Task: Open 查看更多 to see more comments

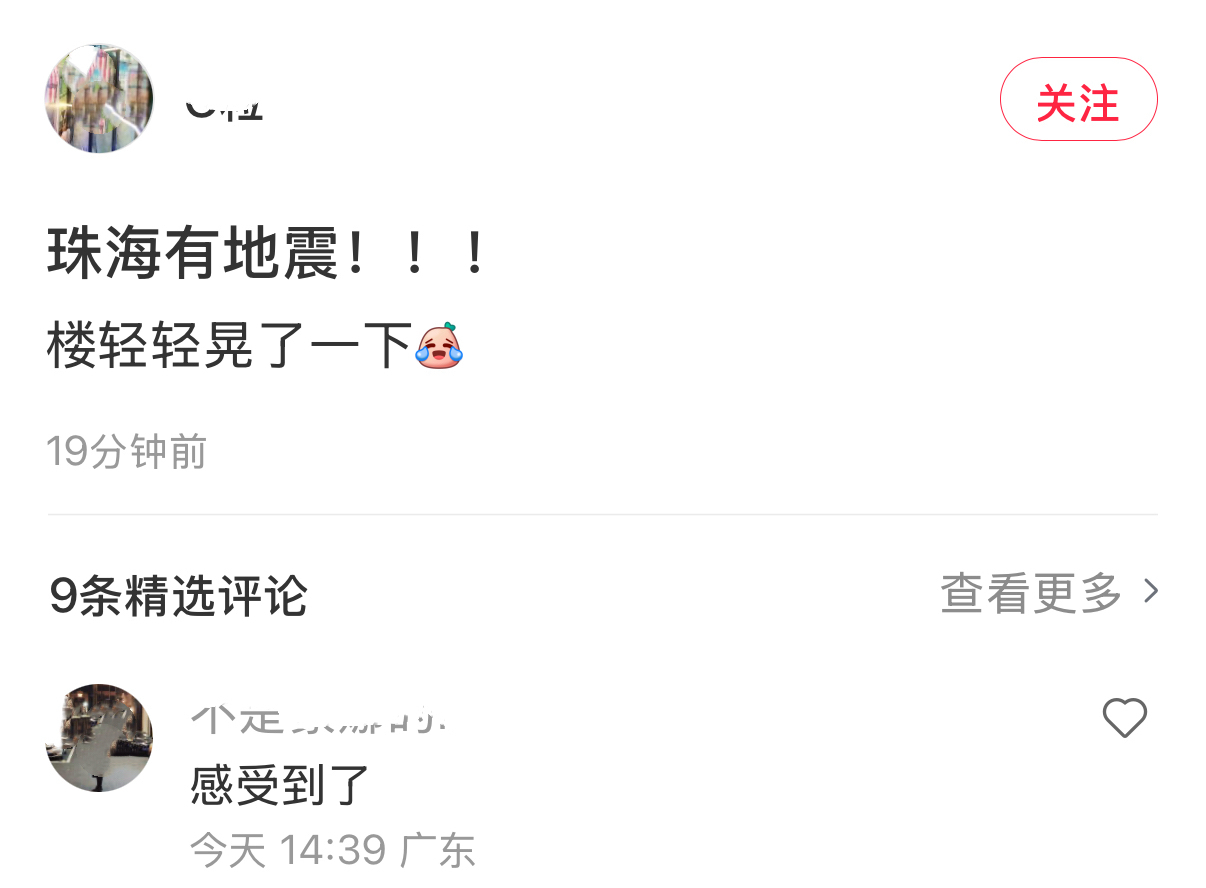Action: click(1049, 593)
